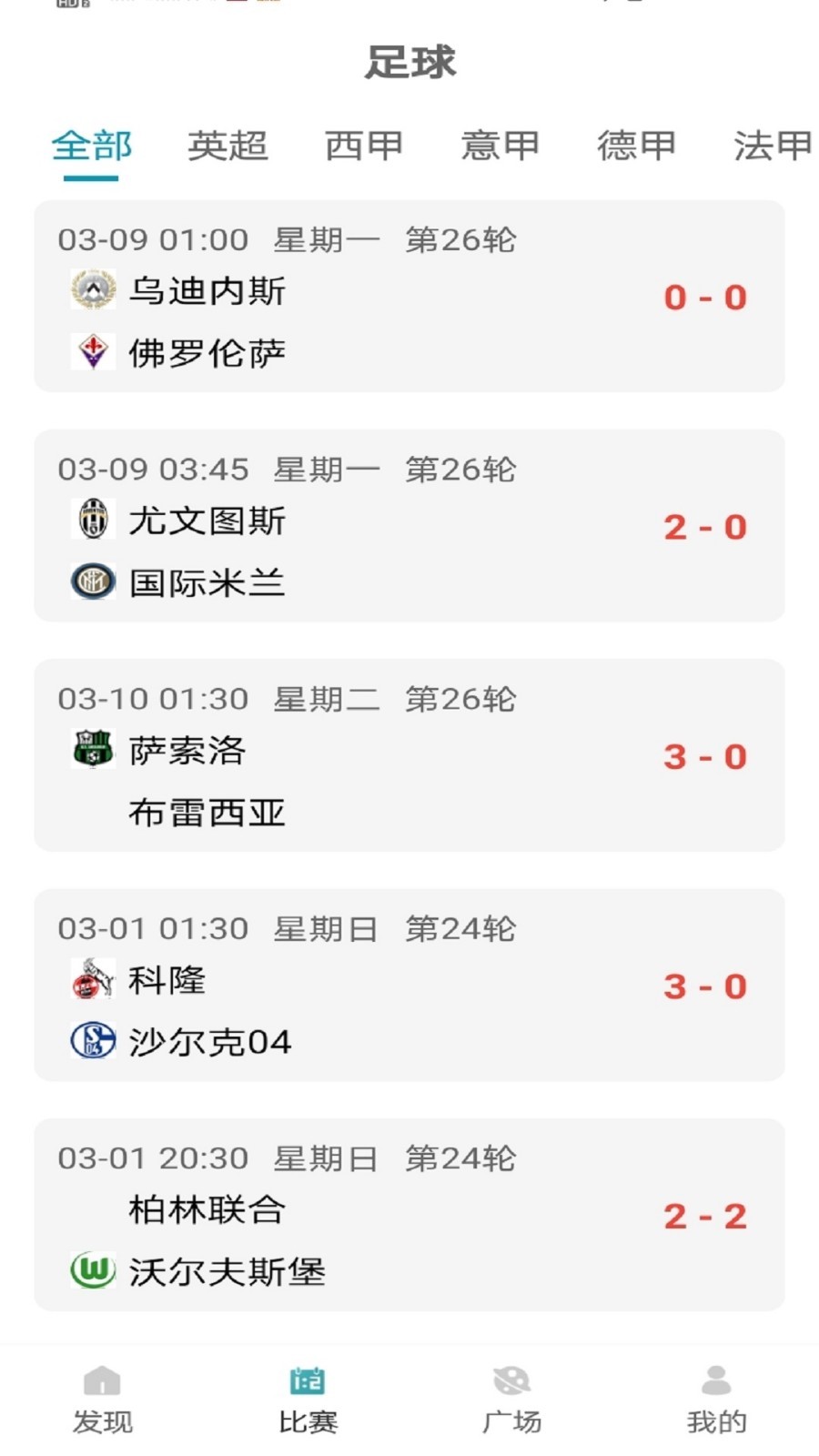The width and height of the screenshot is (819, 1456).
Task: Tap the Köln (科隆) team badge
Action: pos(93,980)
